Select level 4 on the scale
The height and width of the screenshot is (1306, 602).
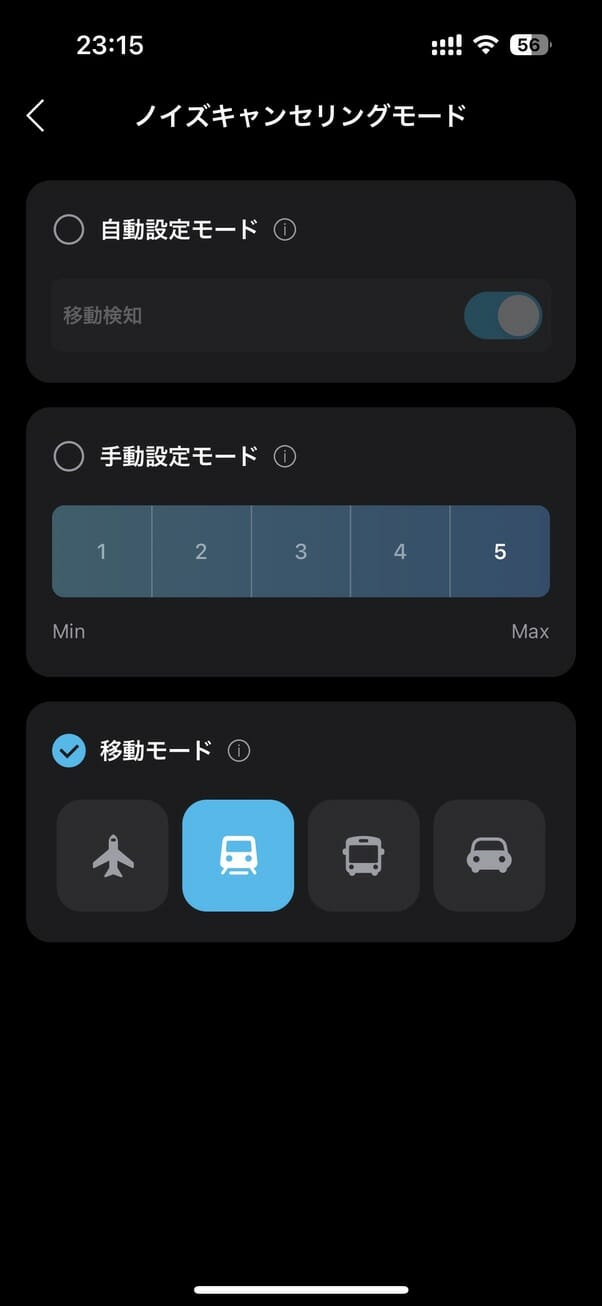coord(400,552)
